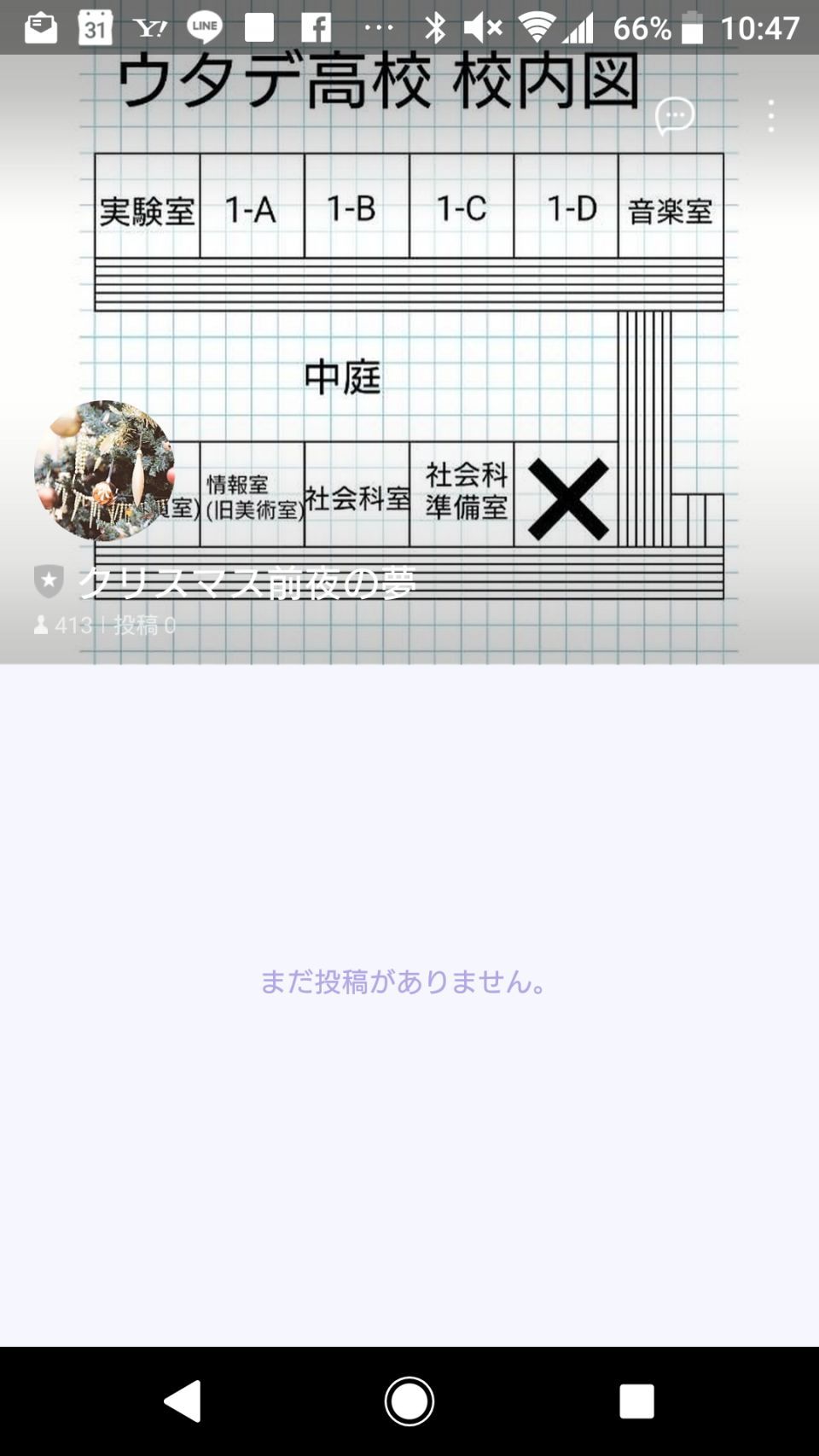
Task: Open member list showing 413
Action: click(63, 626)
